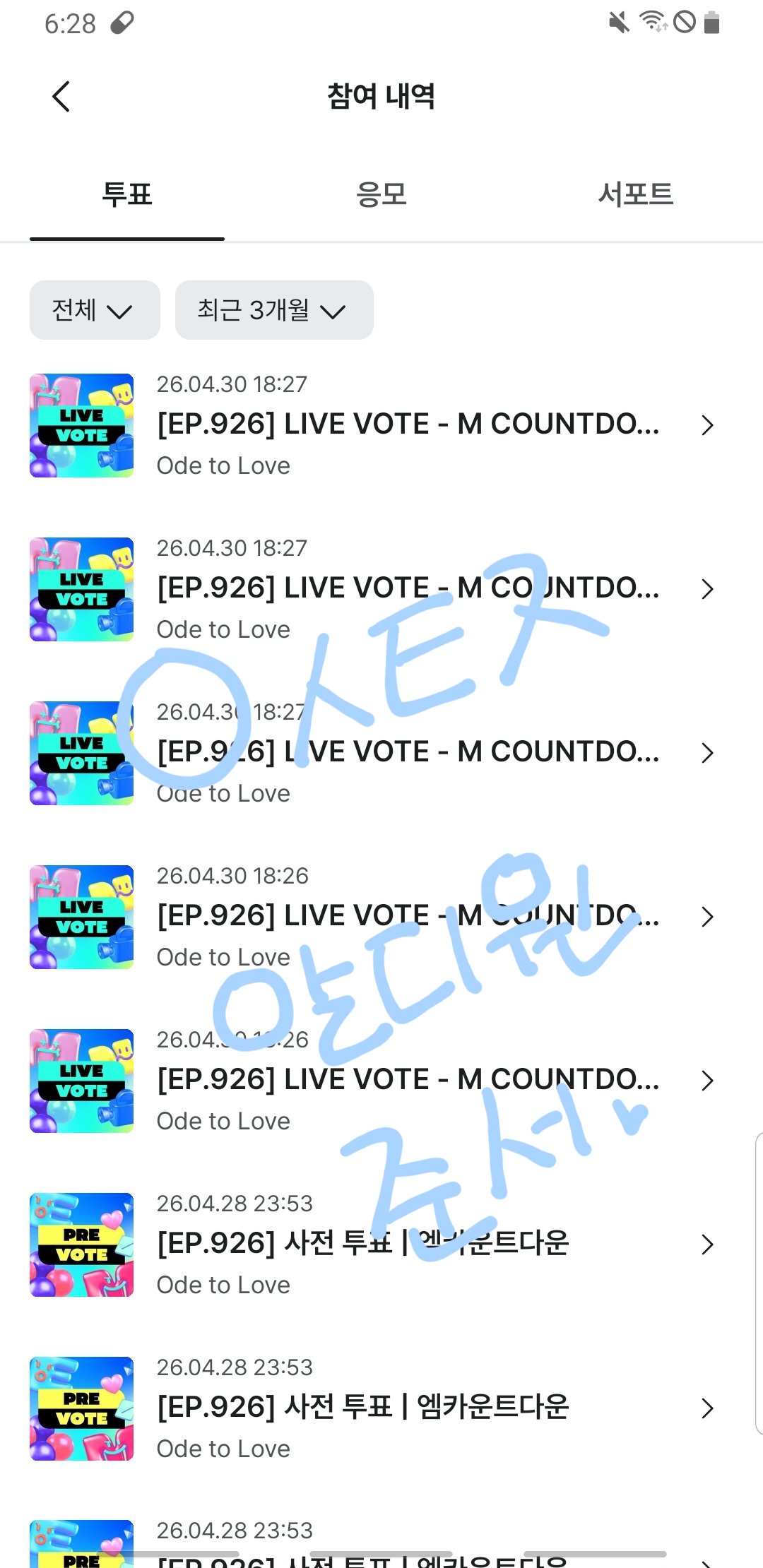Open the 최근 3개월 period dropdown
Screen dimensions: 763x1568
[274, 310]
